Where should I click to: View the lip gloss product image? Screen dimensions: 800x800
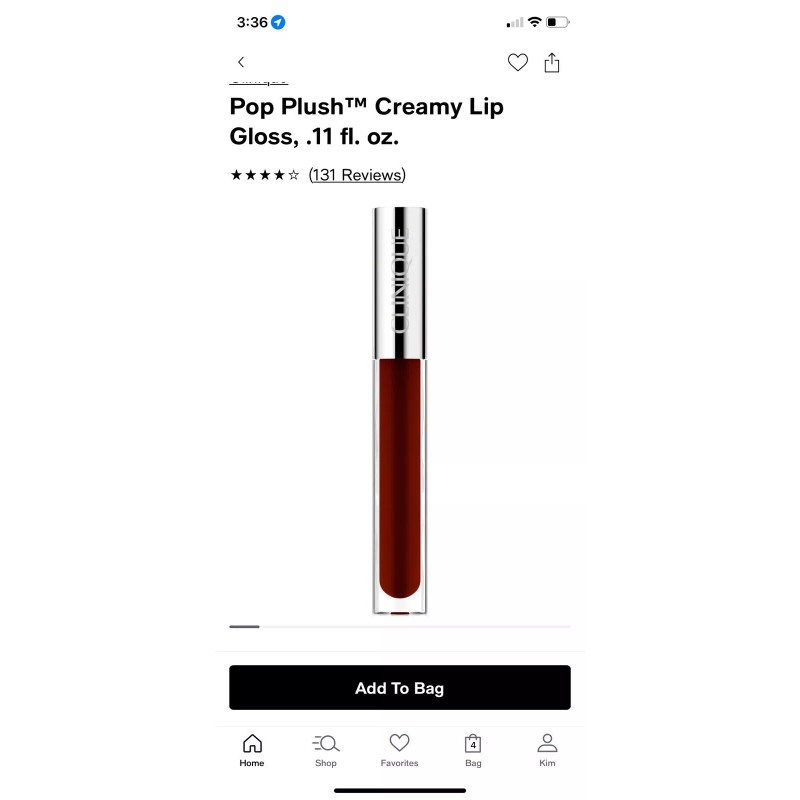pyautogui.click(x=399, y=410)
